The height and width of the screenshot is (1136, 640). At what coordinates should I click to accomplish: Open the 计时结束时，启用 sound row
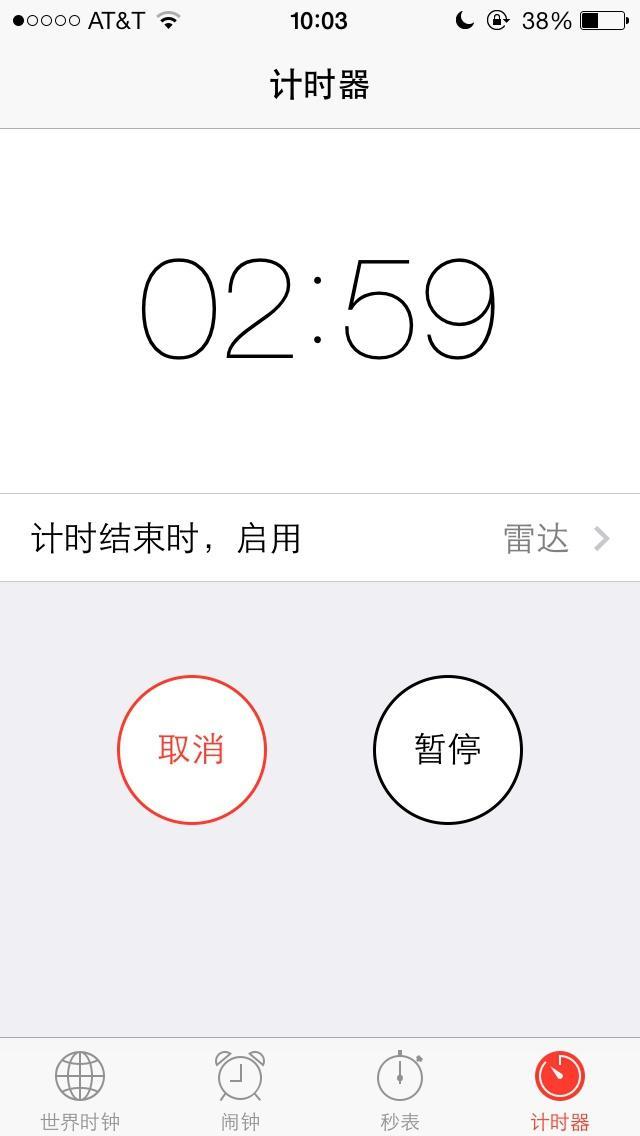click(x=320, y=538)
